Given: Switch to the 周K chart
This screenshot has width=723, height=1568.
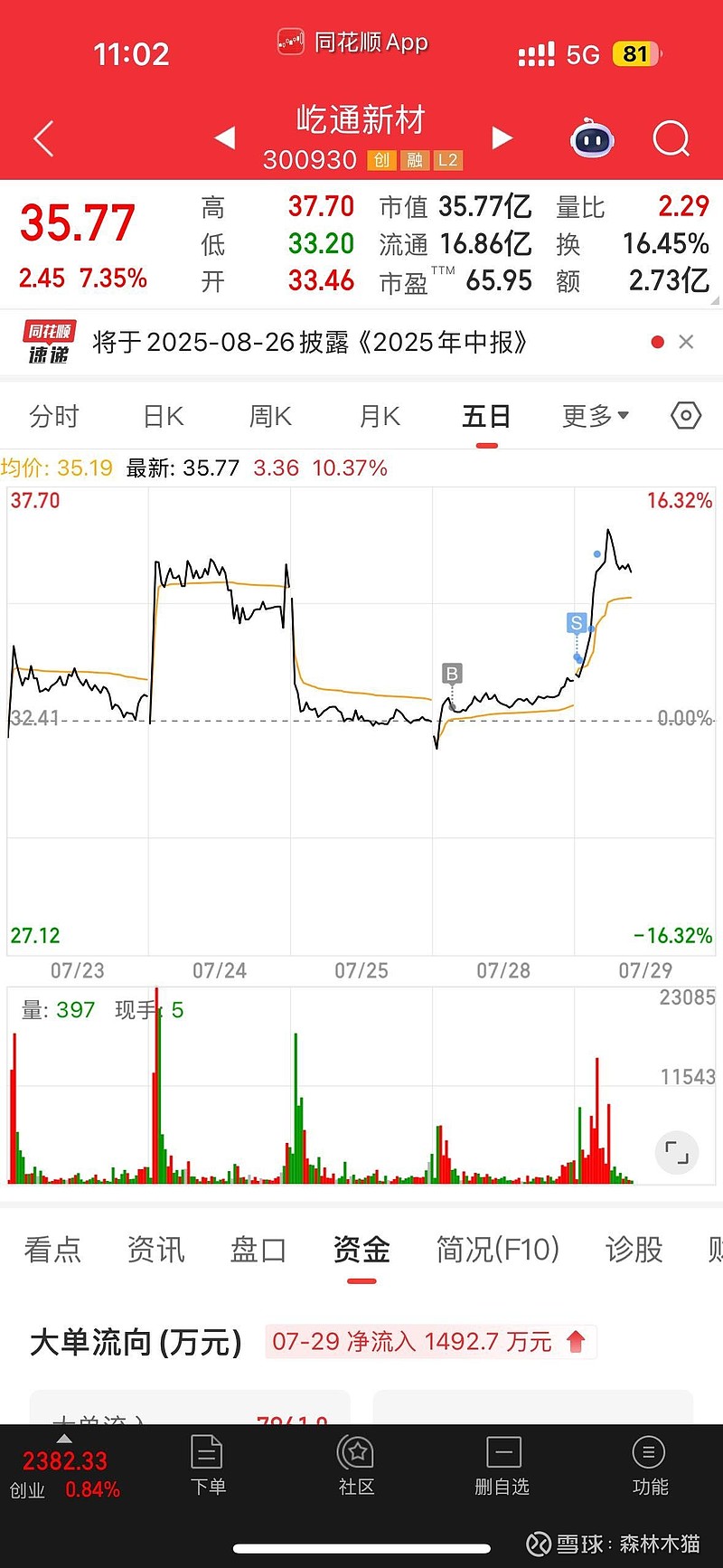Looking at the screenshot, I should (x=270, y=416).
